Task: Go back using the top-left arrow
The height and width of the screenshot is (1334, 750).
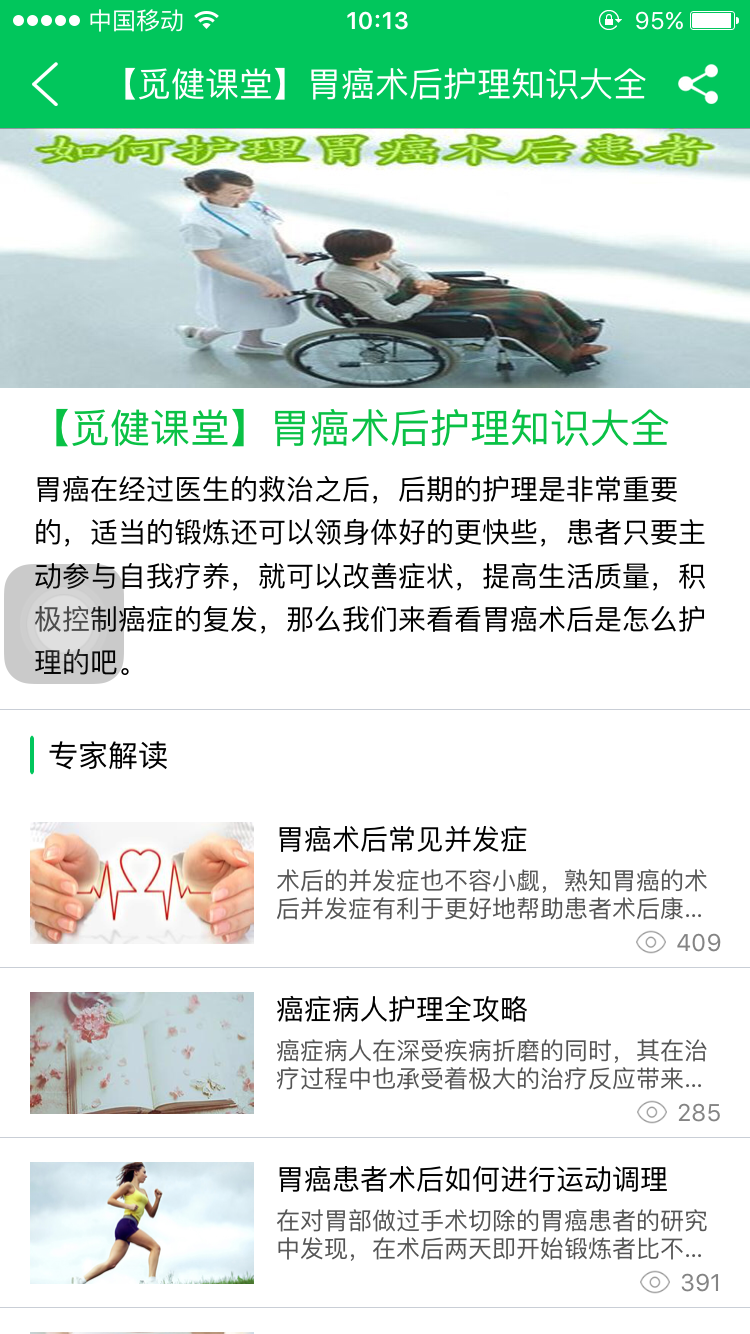Action: tap(46, 85)
